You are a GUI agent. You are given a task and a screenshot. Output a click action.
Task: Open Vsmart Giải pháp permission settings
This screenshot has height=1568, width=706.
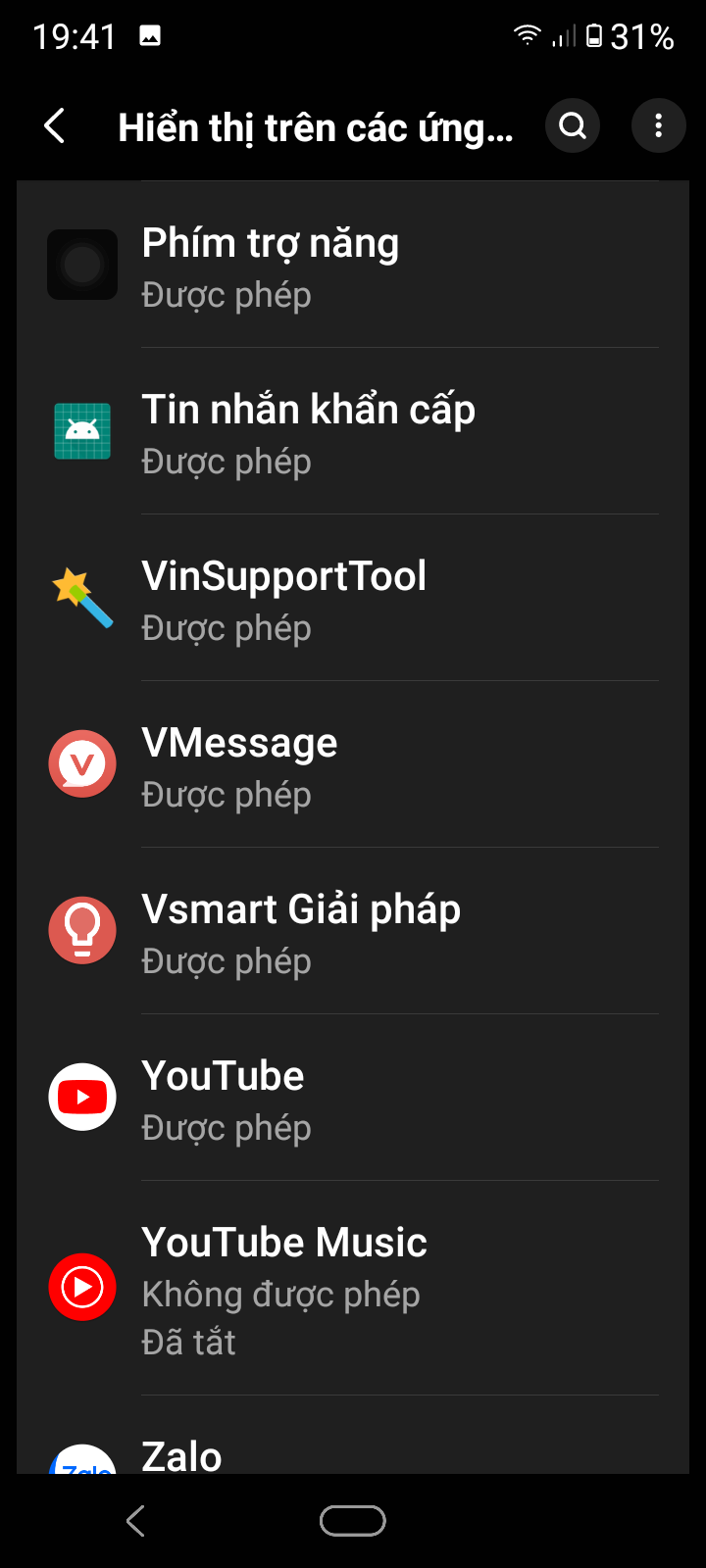tap(353, 932)
